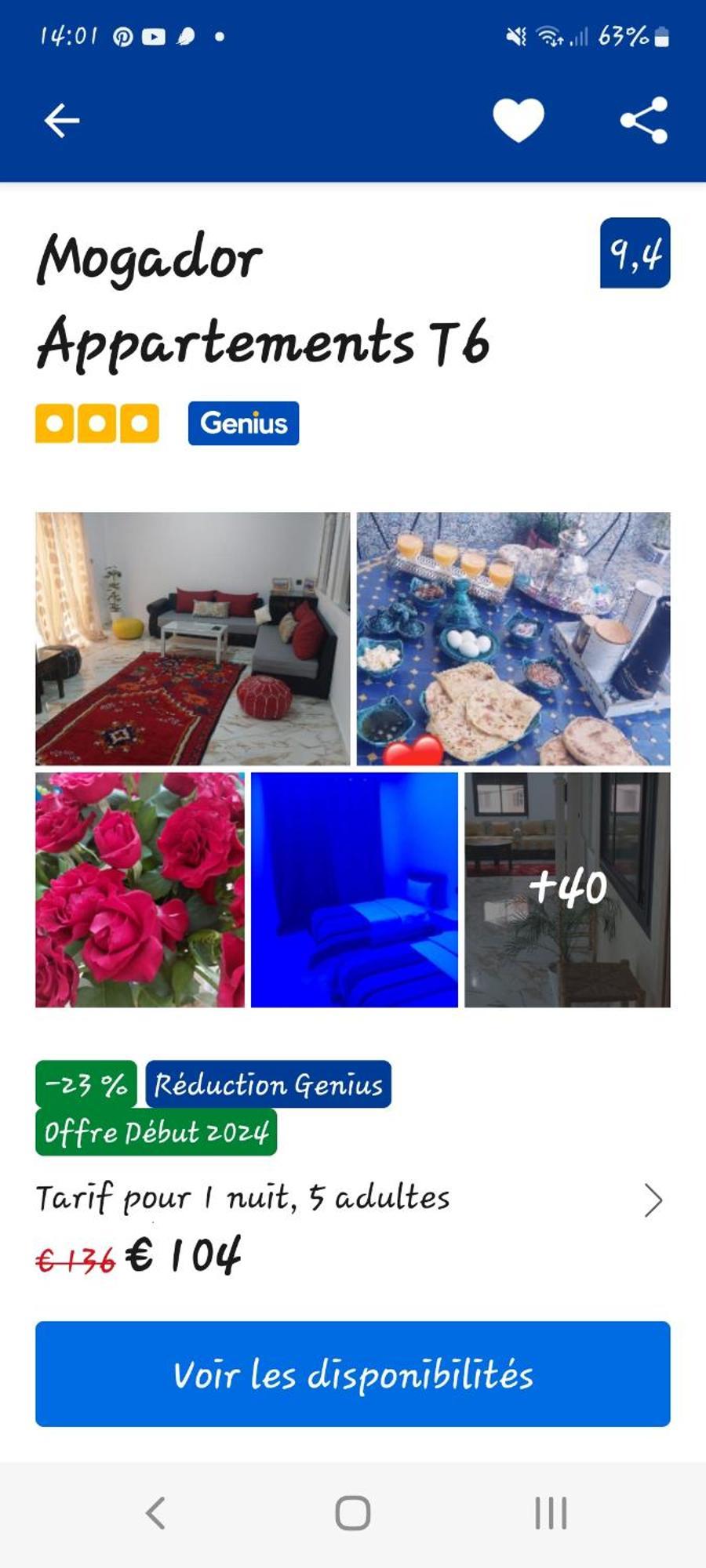Open the red roses photo

click(140, 889)
